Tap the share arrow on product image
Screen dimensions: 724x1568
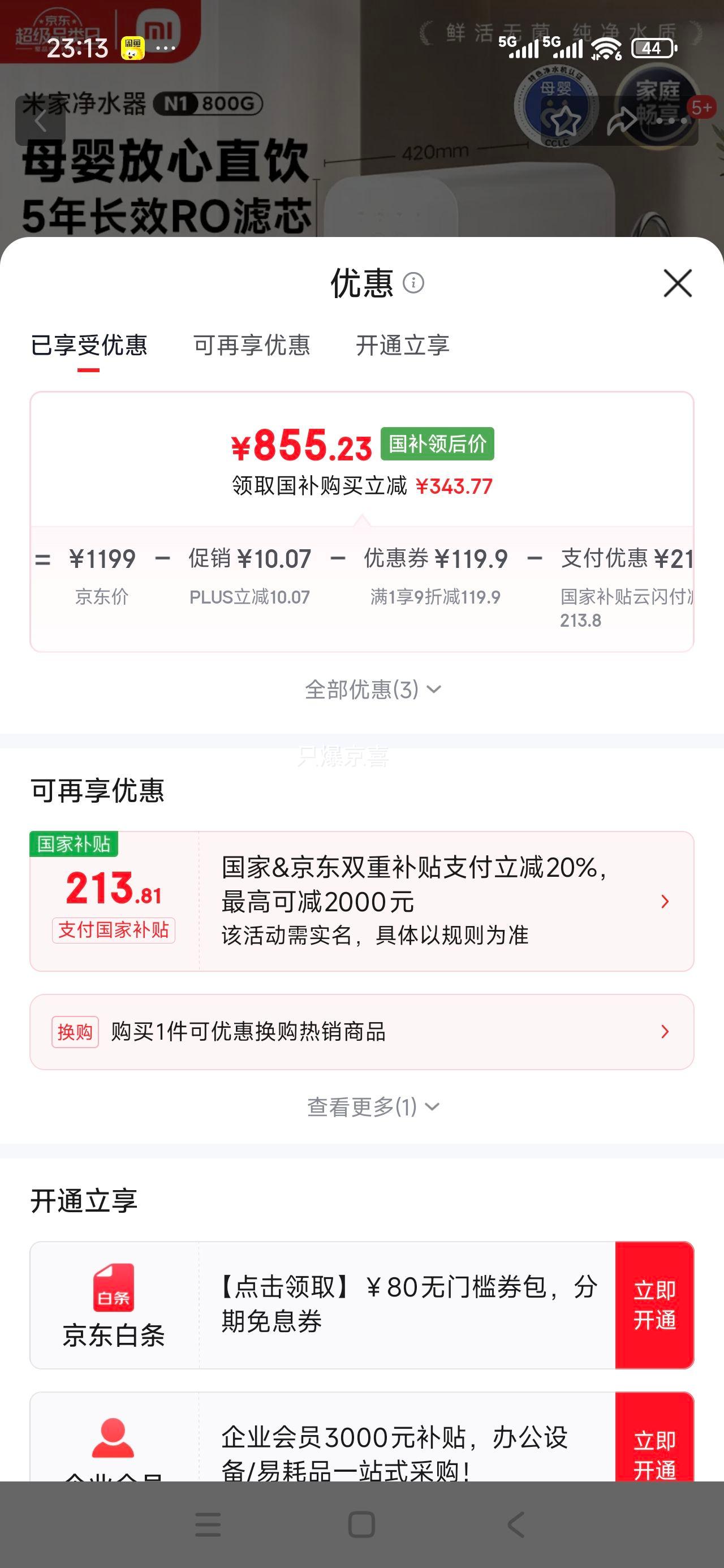[x=622, y=120]
